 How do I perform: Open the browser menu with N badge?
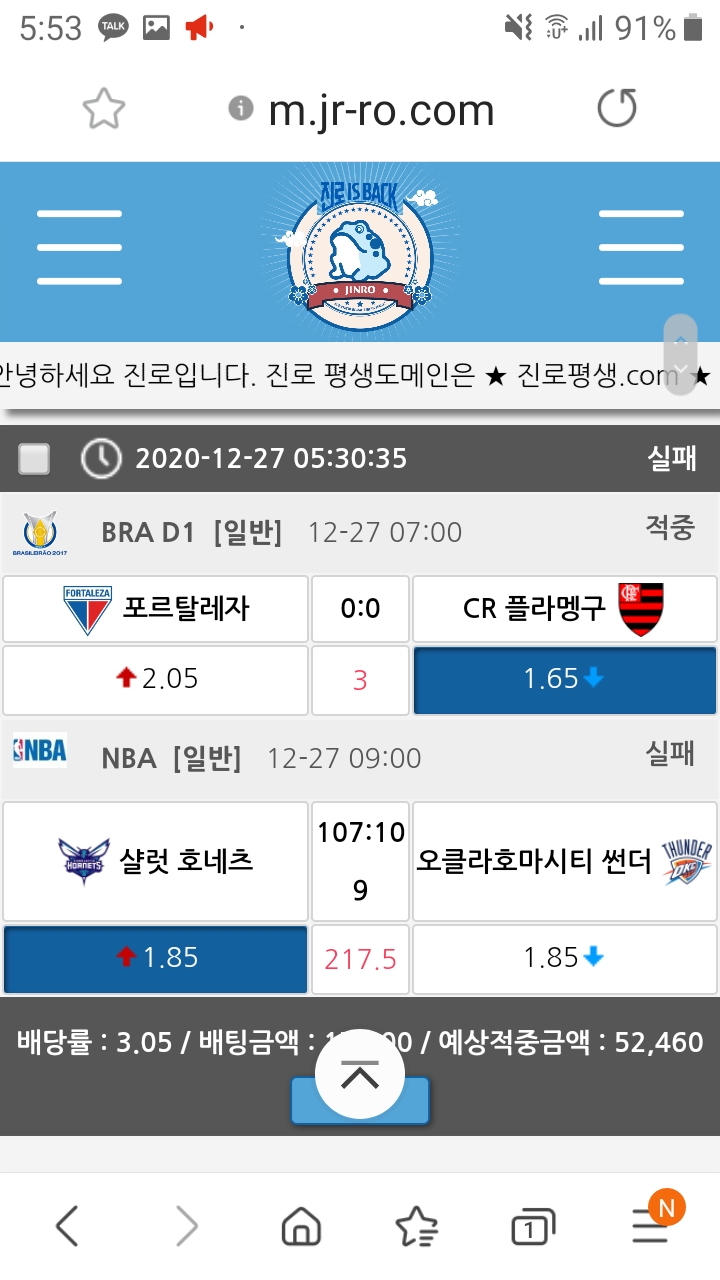pyautogui.click(x=651, y=1224)
